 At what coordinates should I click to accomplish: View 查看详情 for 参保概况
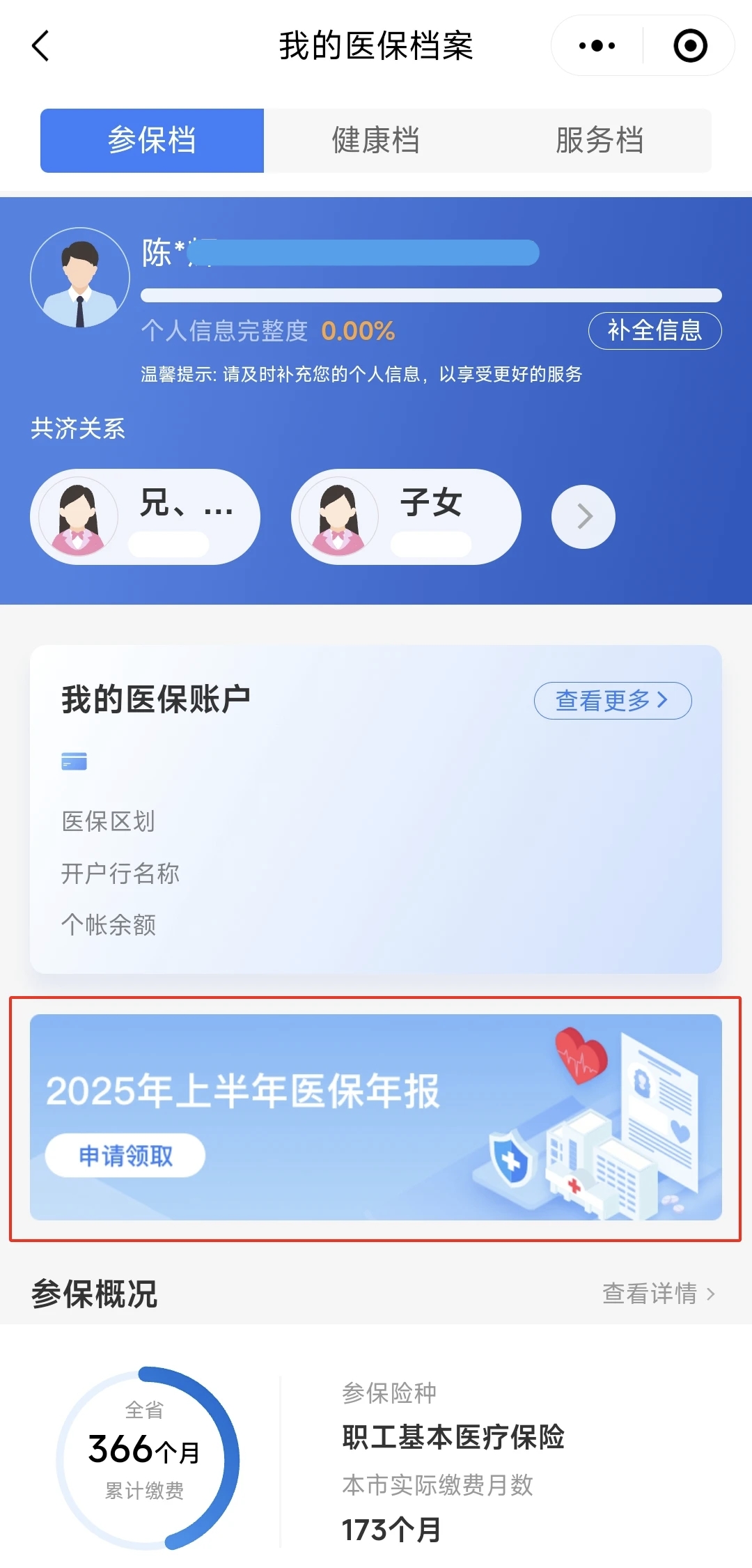(x=658, y=1294)
